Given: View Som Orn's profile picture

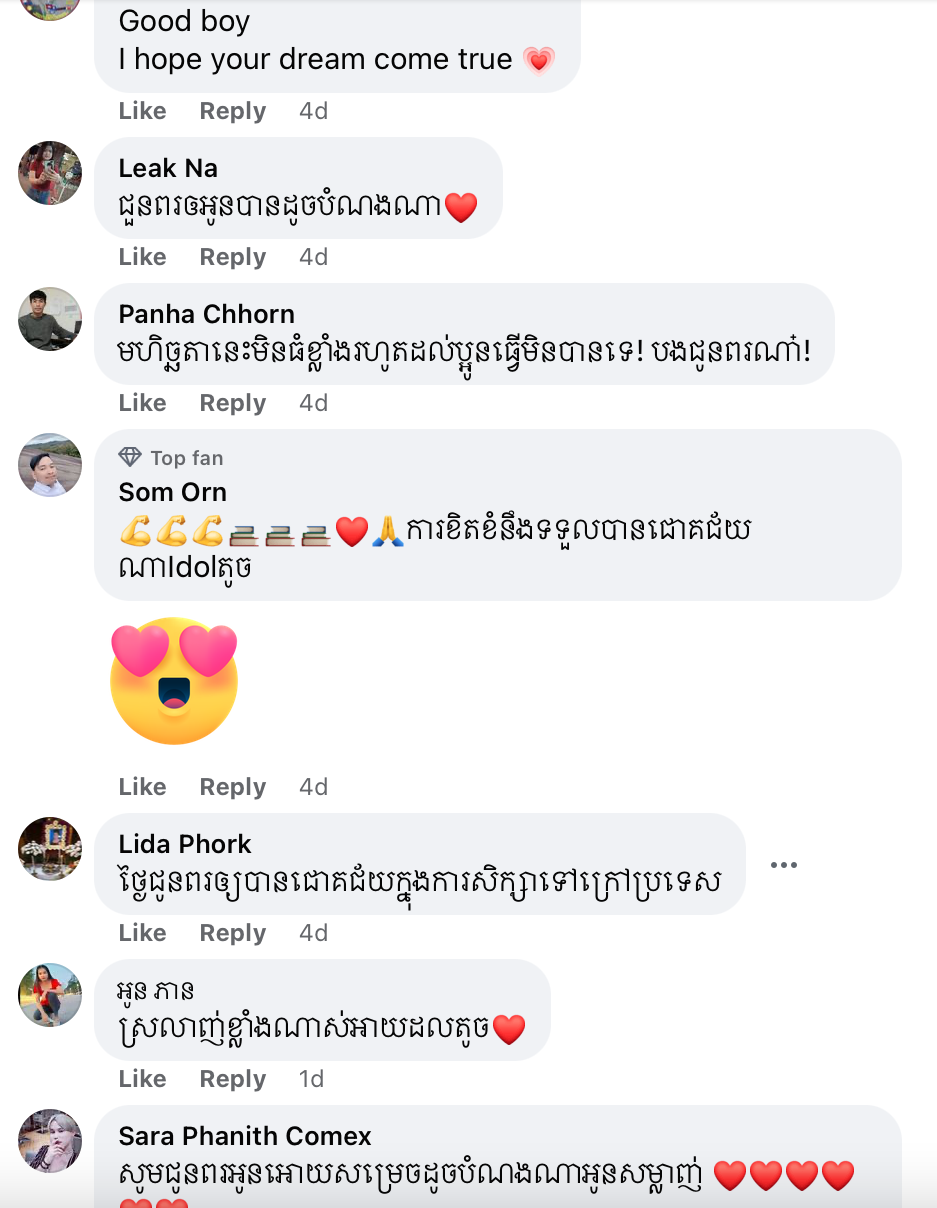Looking at the screenshot, I should click(x=50, y=465).
